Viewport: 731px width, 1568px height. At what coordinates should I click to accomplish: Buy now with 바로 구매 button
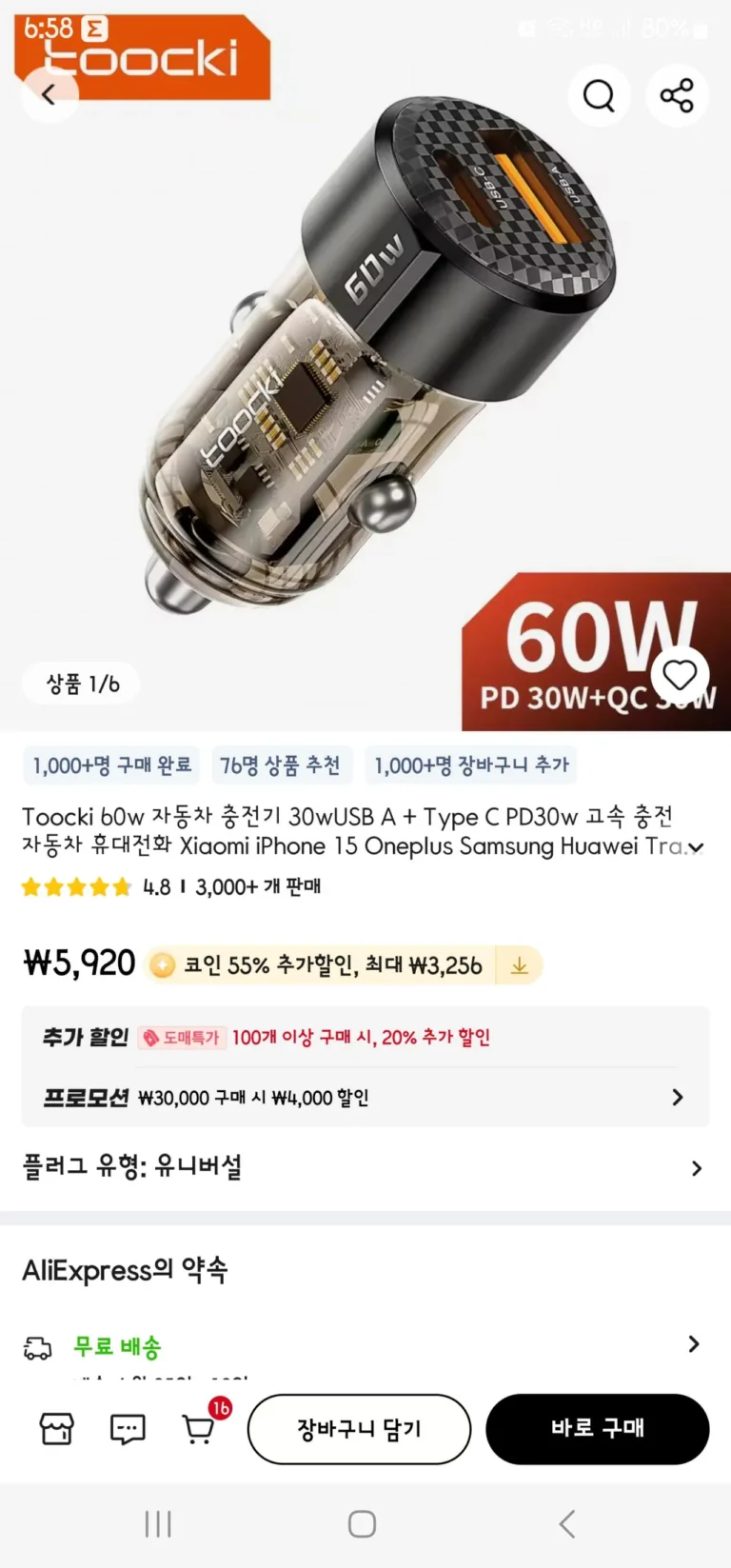(x=597, y=1428)
